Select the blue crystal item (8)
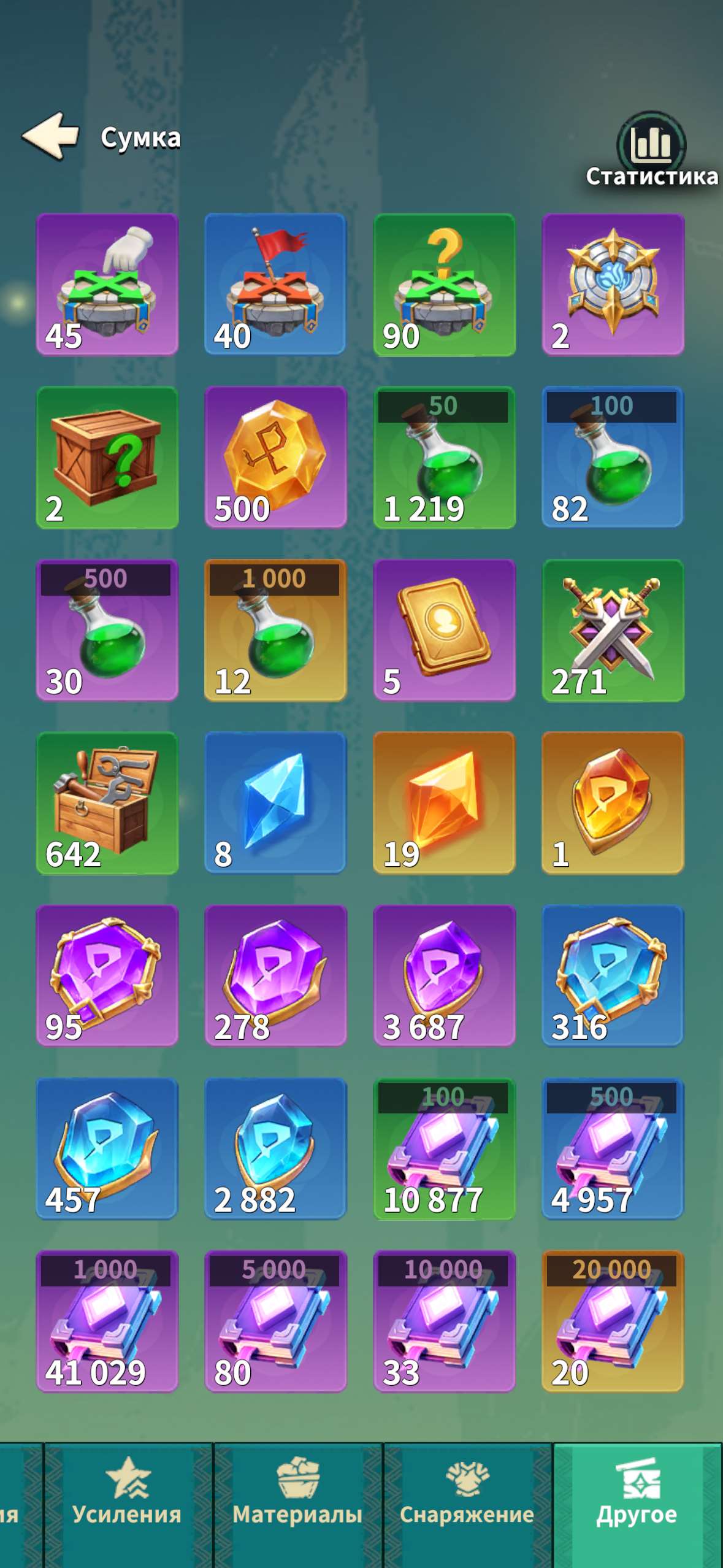The height and width of the screenshot is (1568, 723). (x=275, y=802)
